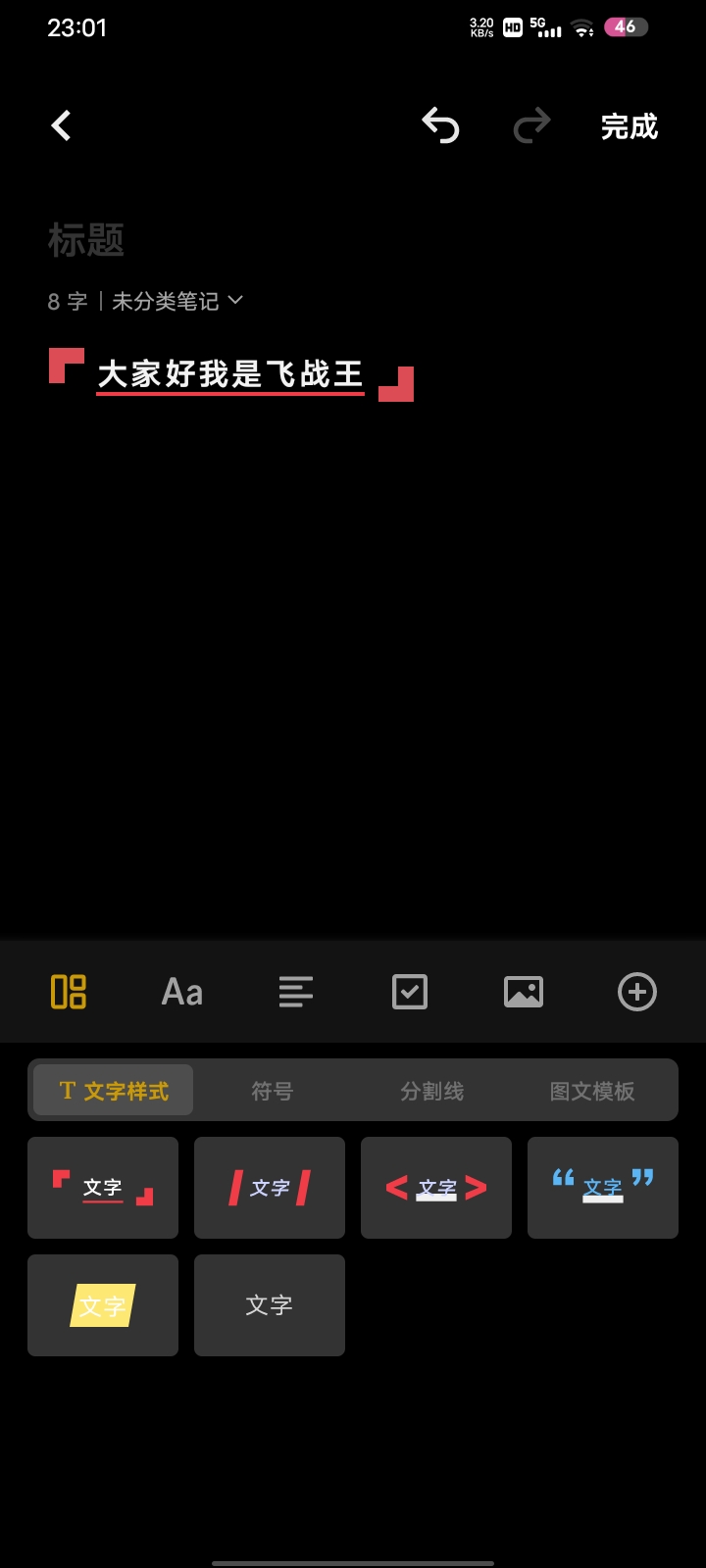Tap 完成 to finish the note
This screenshot has width=706, height=1568.
tap(629, 126)
